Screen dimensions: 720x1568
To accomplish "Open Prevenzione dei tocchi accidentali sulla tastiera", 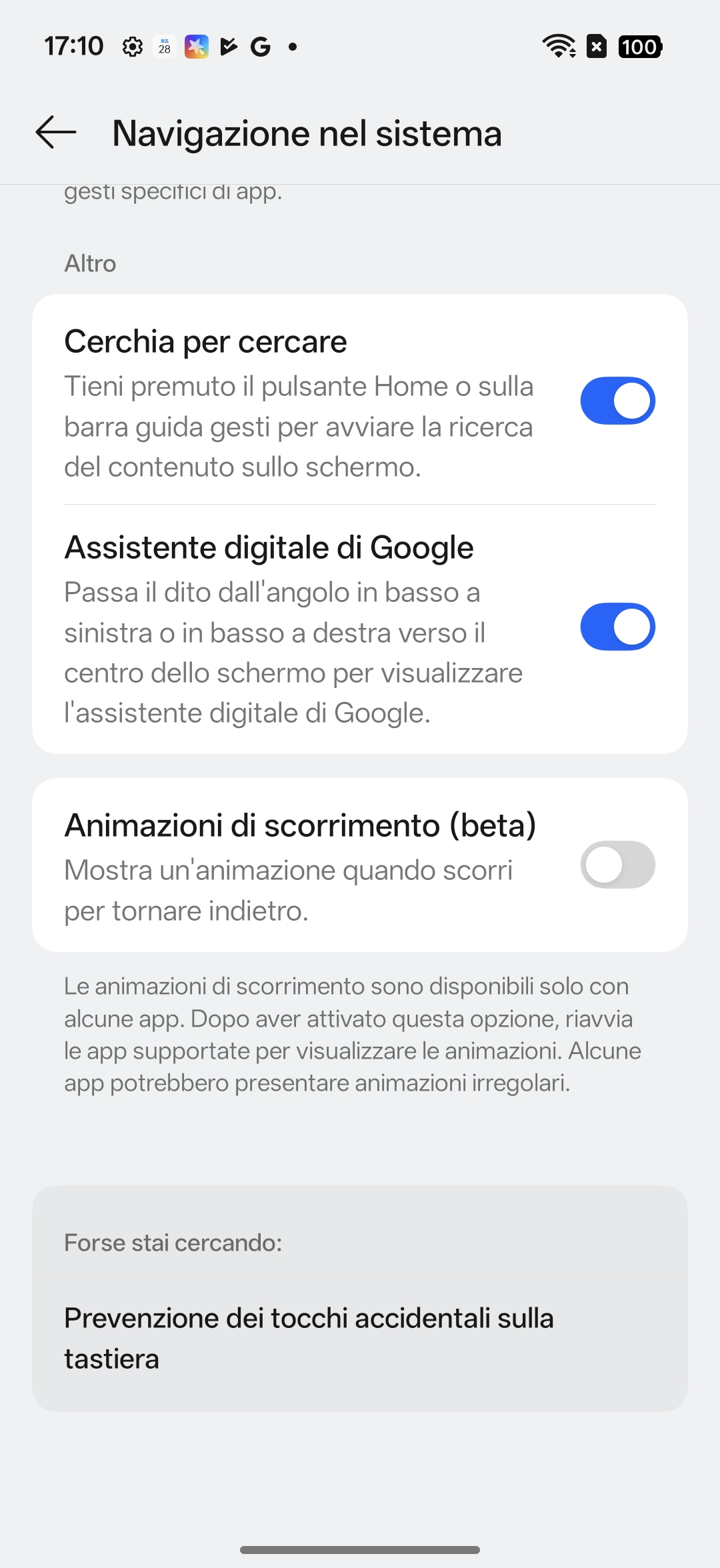I will click(309, 1338).
